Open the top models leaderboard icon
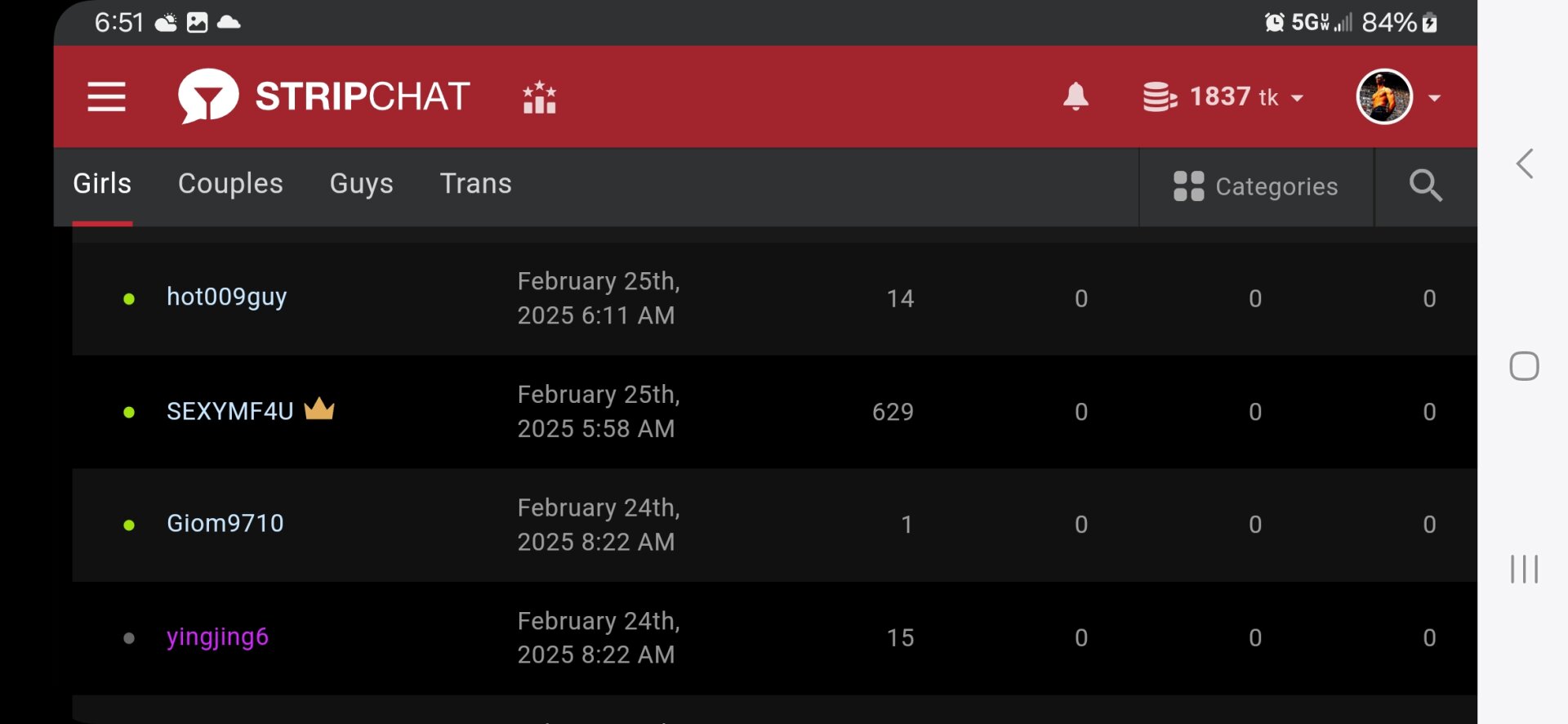Screen dimensions: 1568x724 pos(539,97)
